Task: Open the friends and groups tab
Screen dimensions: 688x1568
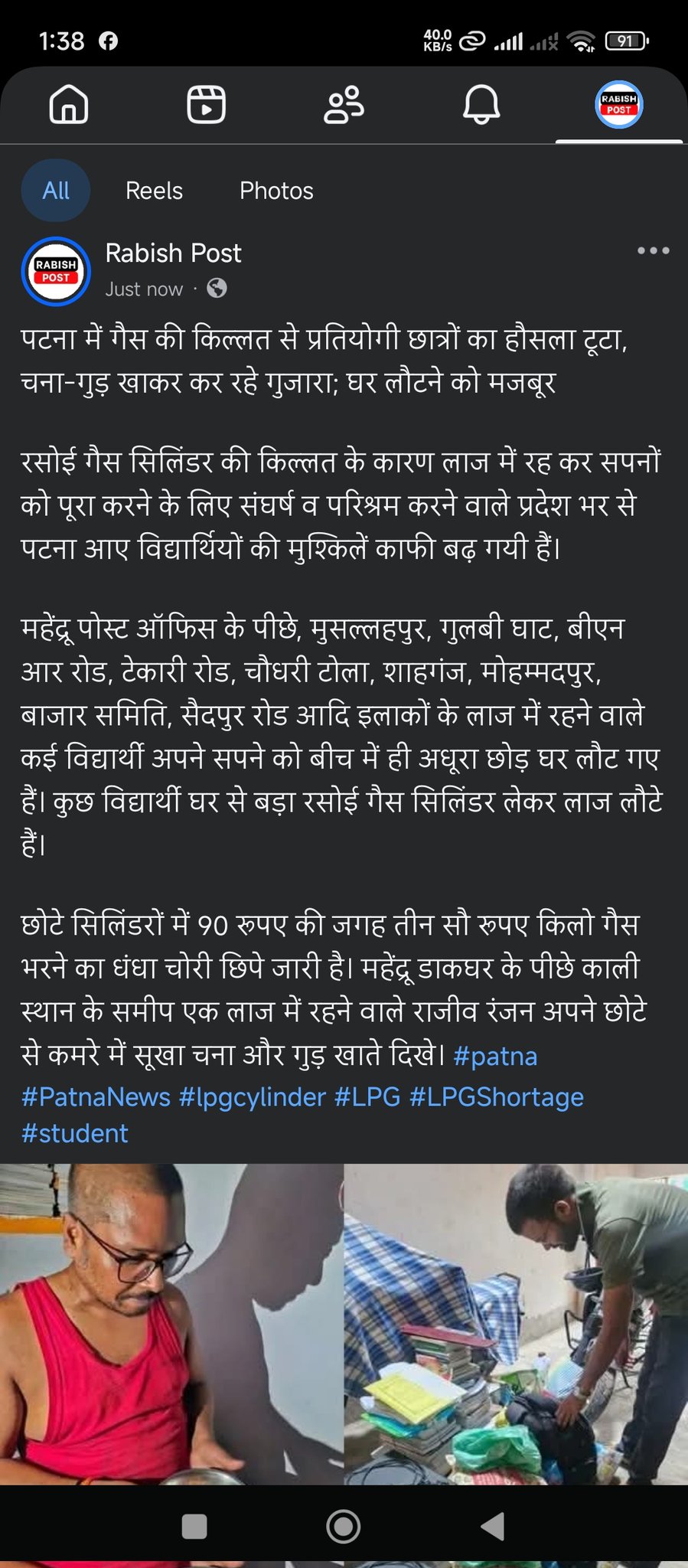Action: tap(344, 104)
